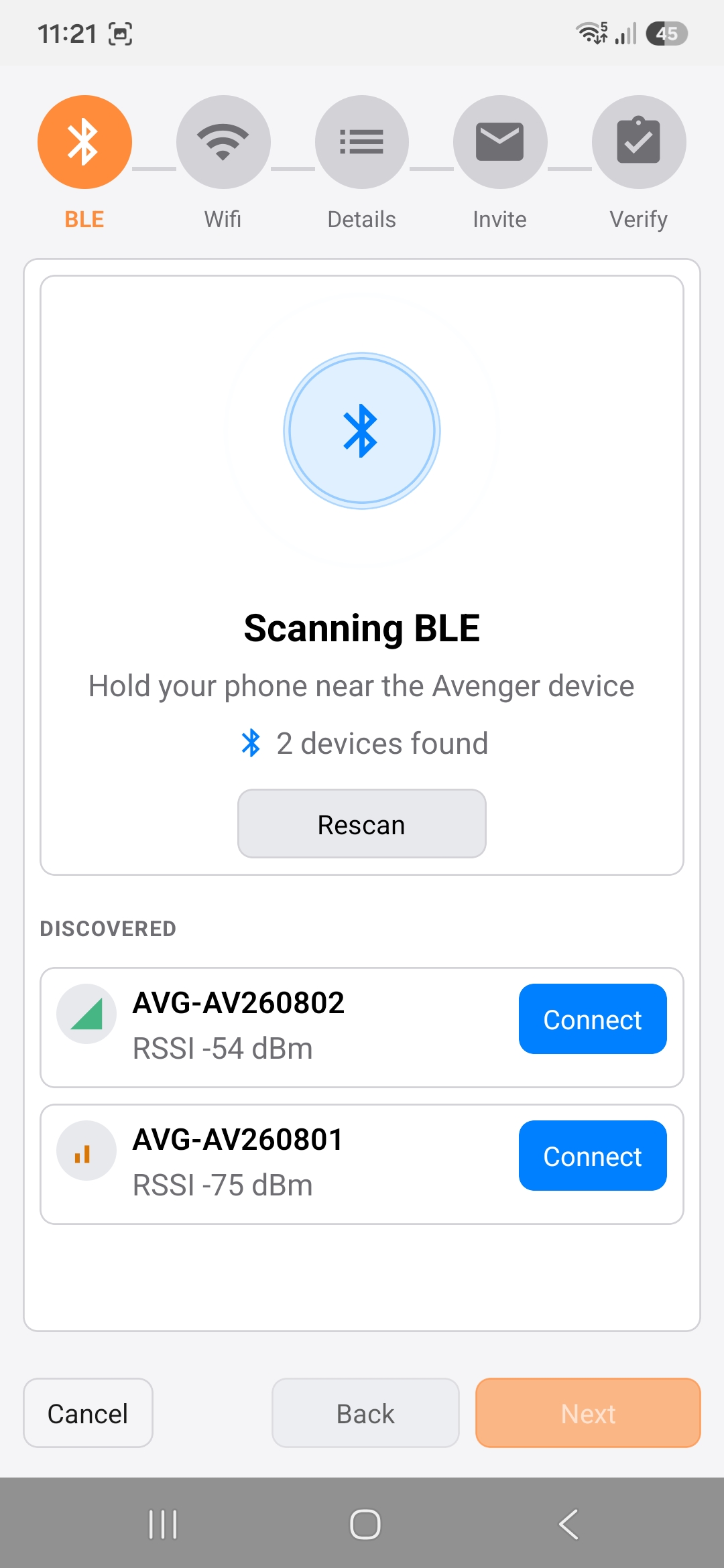Select the Invite step icon

pyautogui.click(x=500, y=142)
